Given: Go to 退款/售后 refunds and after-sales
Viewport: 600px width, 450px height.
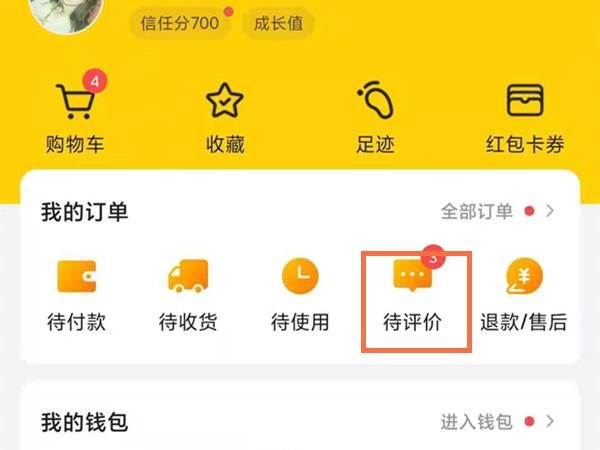Looking at the screenshot, I should pos(524,295).
